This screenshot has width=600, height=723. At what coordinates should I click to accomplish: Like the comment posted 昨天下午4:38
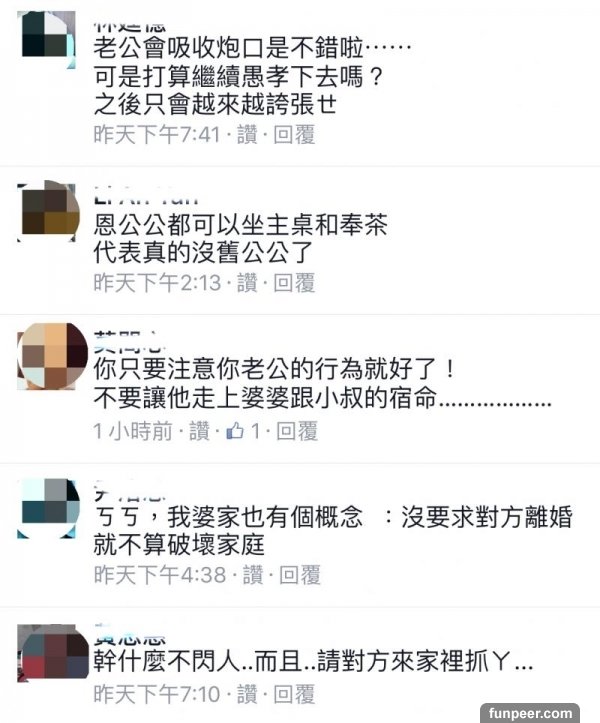tap(251, 574)
